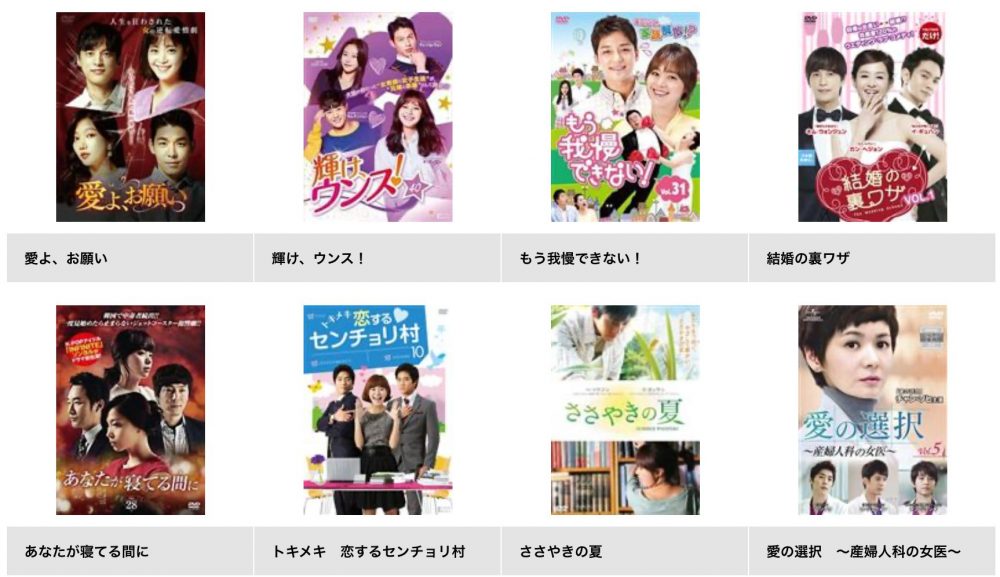Select the 輝け、ウンス！ cover
The width and height of the screenshot is (1000, 577).
tap(378, 117)
